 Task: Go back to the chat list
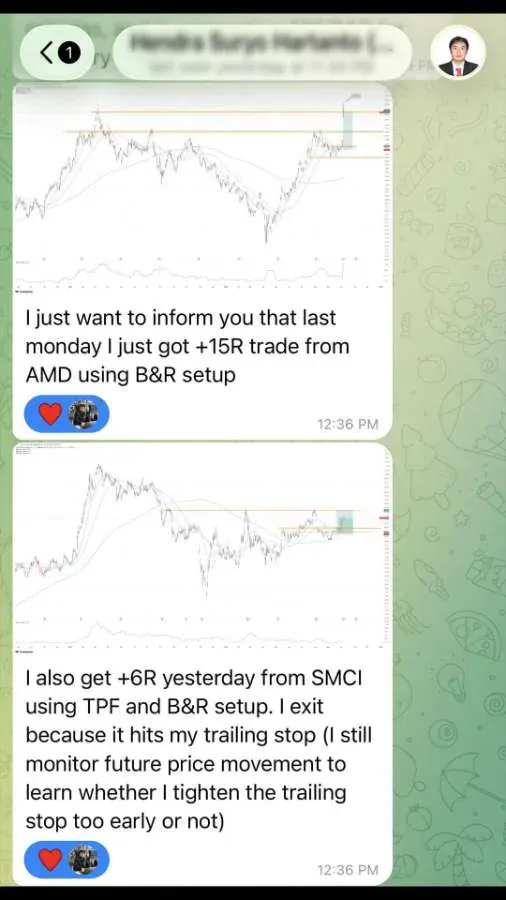pyautogui.click(x=57, y=53)
